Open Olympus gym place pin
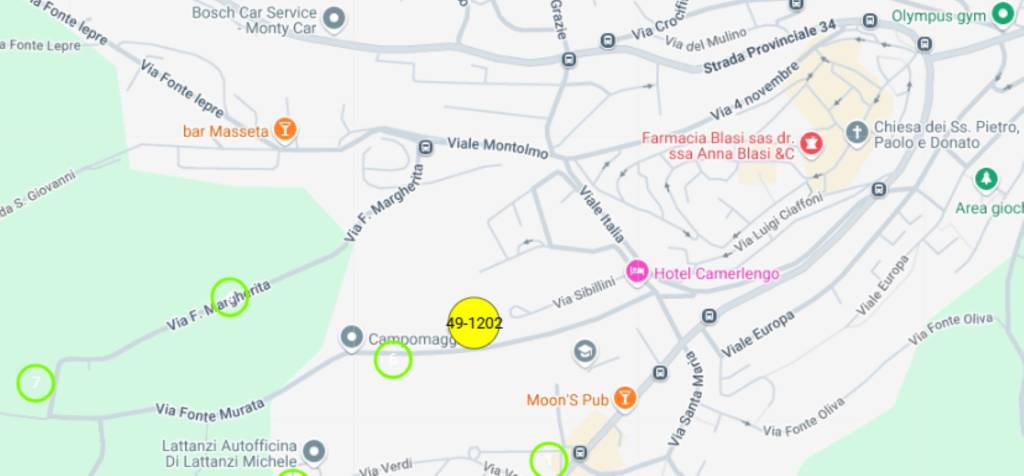The height and width of the screenshot is (476, 1024). pos(1001,14)
